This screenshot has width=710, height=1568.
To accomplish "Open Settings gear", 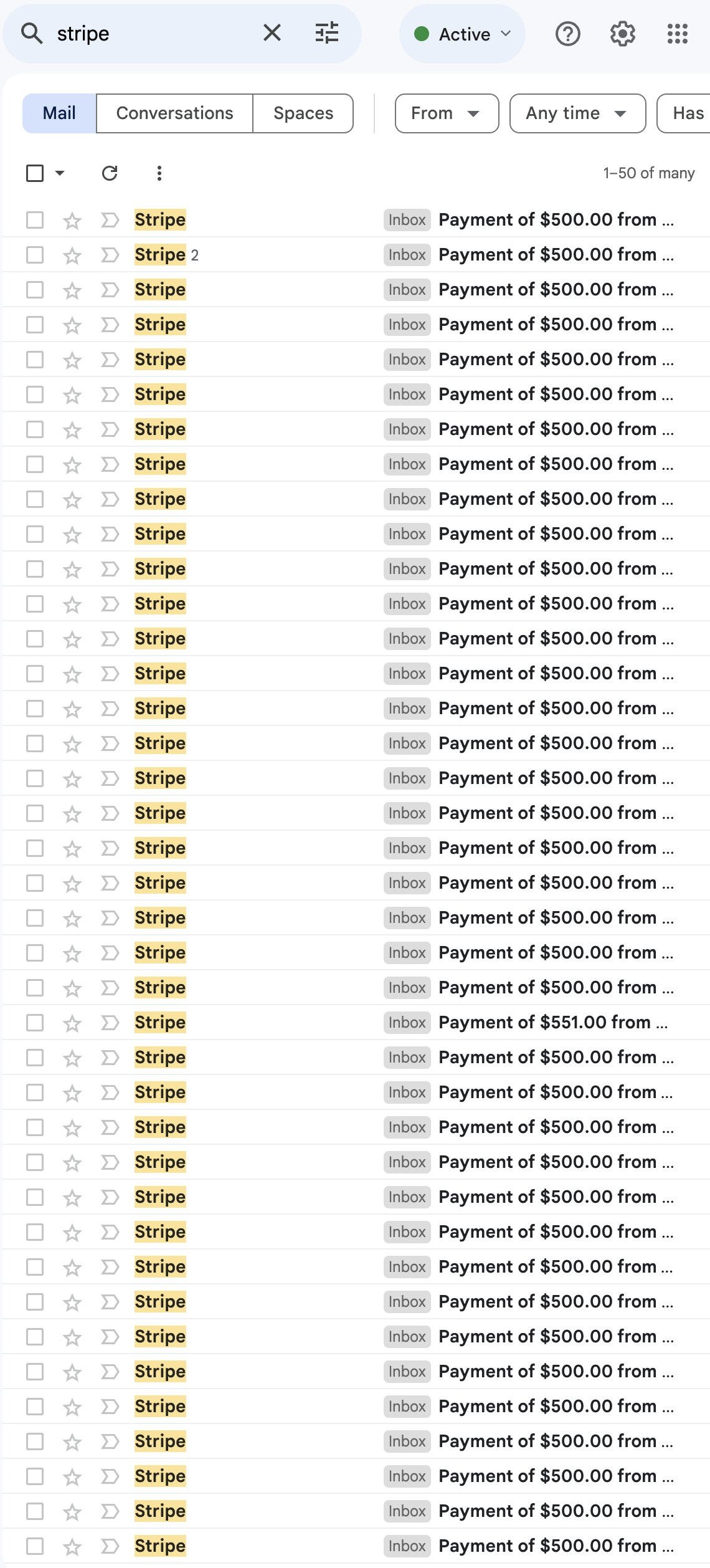I will [x=622, y=34].
